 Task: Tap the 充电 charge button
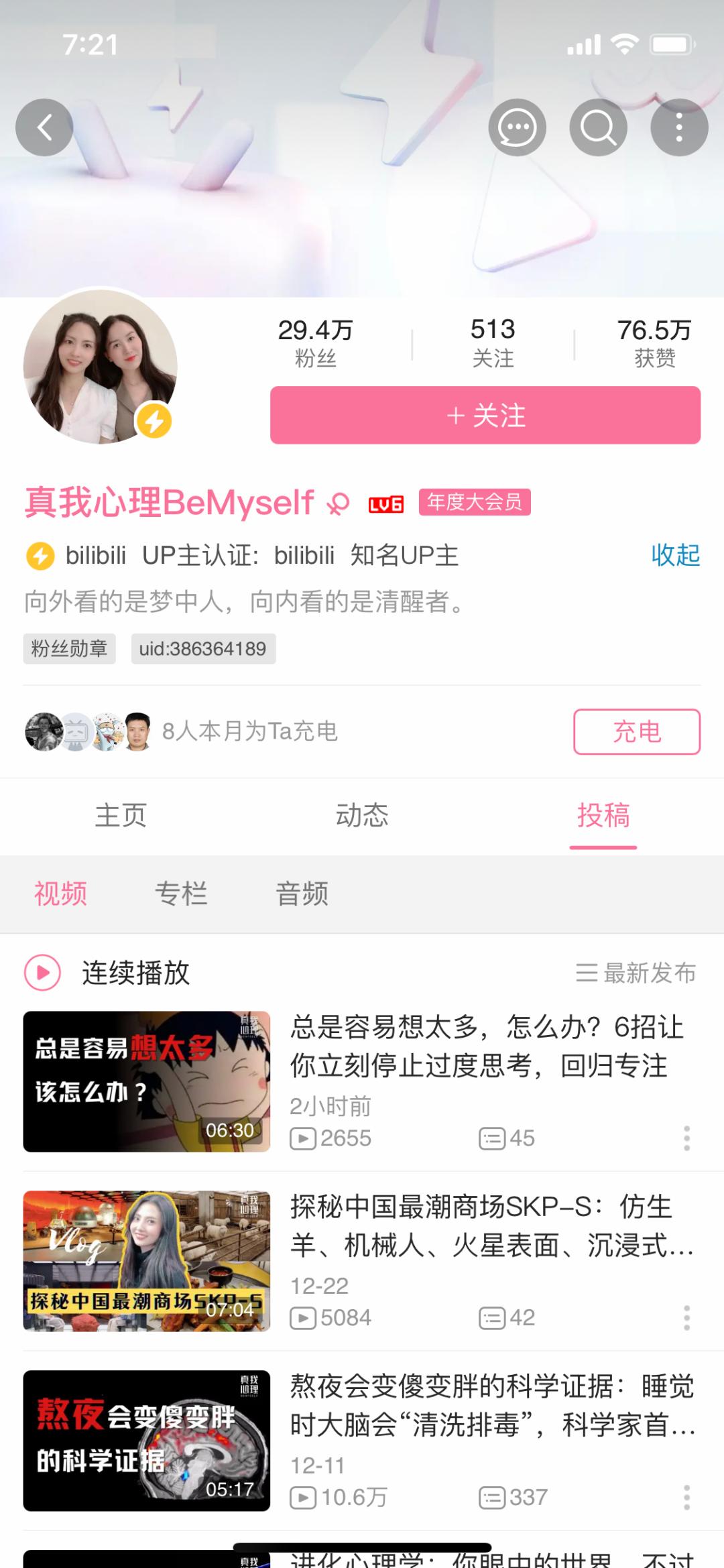tap(635, 732)
